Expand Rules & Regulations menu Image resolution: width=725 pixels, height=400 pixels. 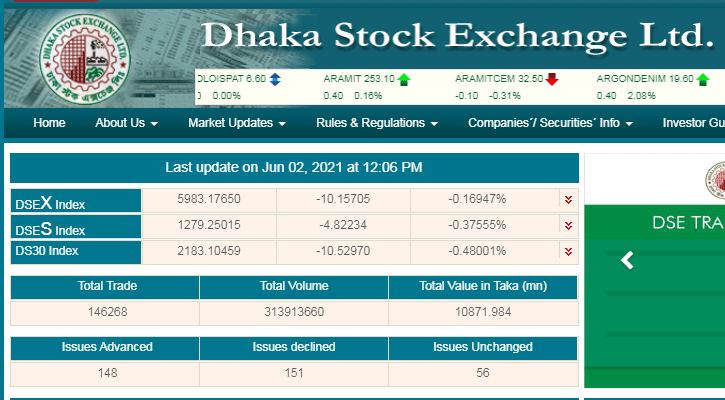click(376, 123)
